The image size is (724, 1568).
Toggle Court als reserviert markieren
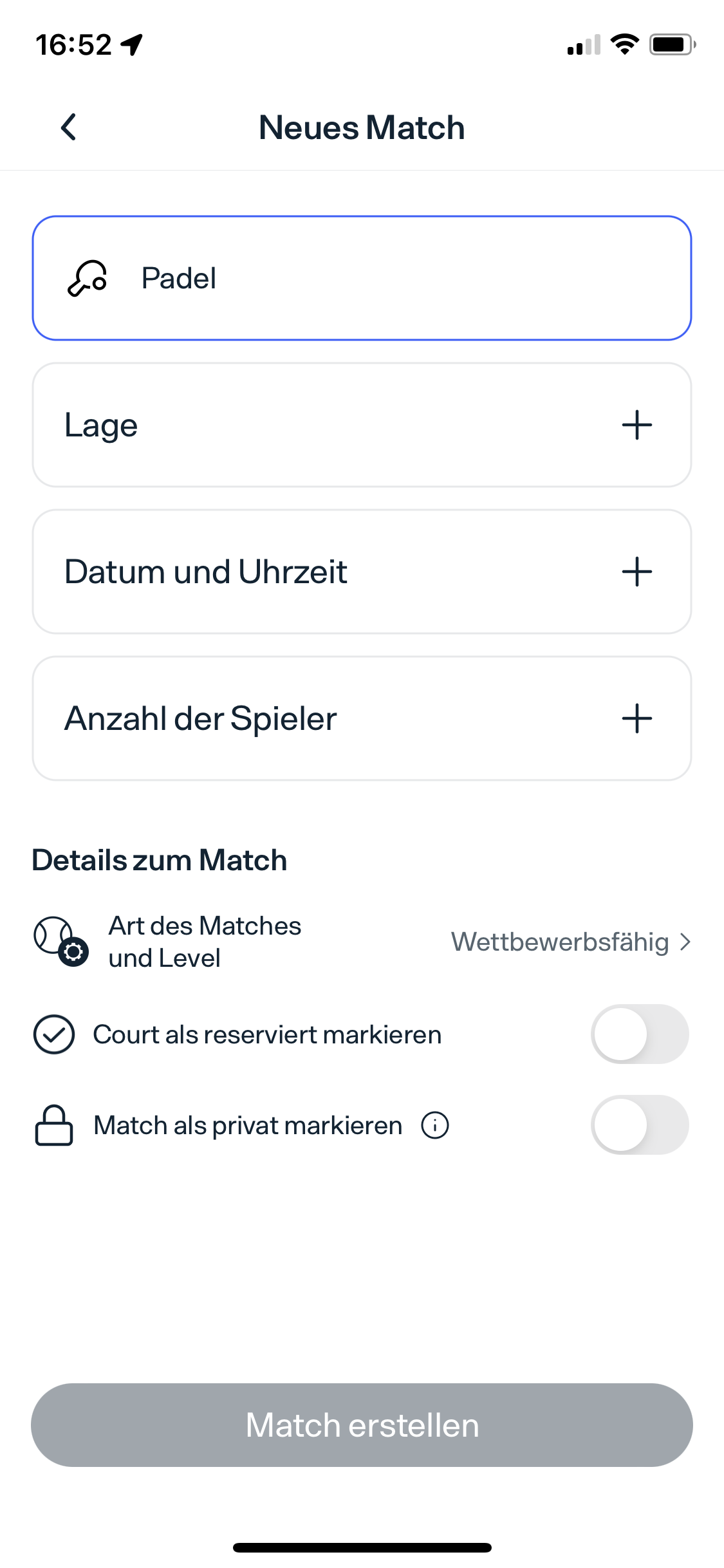(640, 1034)
